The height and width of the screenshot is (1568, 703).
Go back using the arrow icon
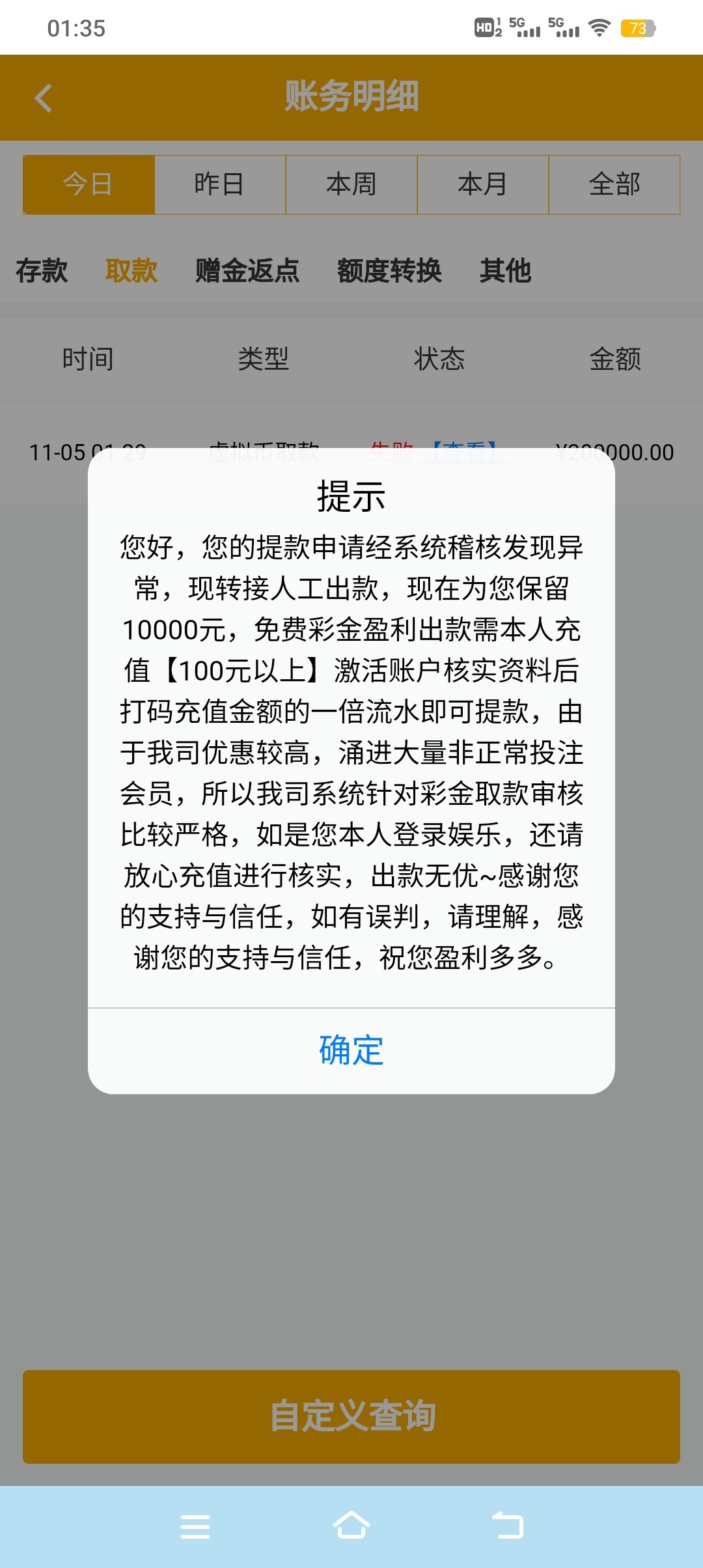pos(44,98)
